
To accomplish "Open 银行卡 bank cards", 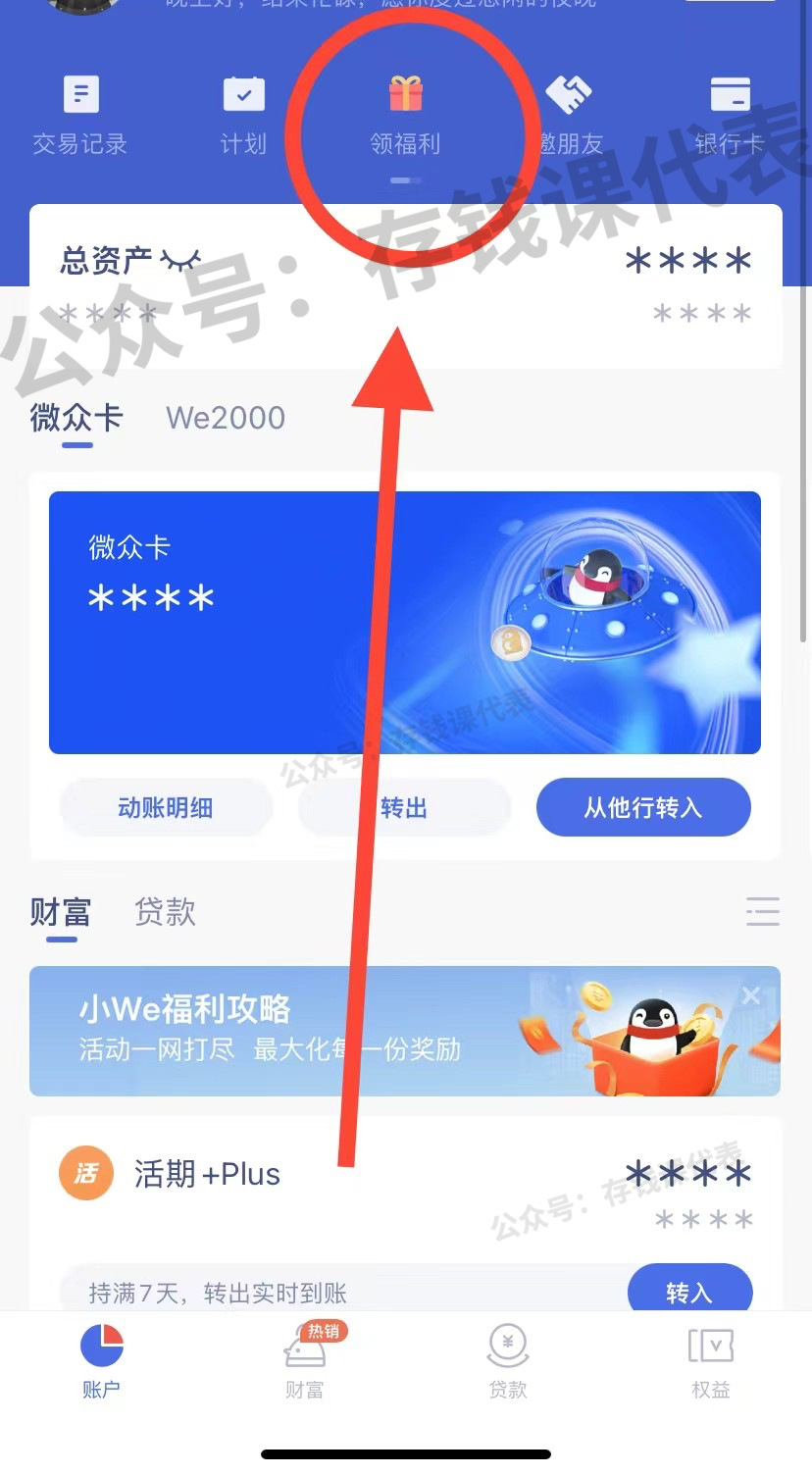I will [729, 117].
